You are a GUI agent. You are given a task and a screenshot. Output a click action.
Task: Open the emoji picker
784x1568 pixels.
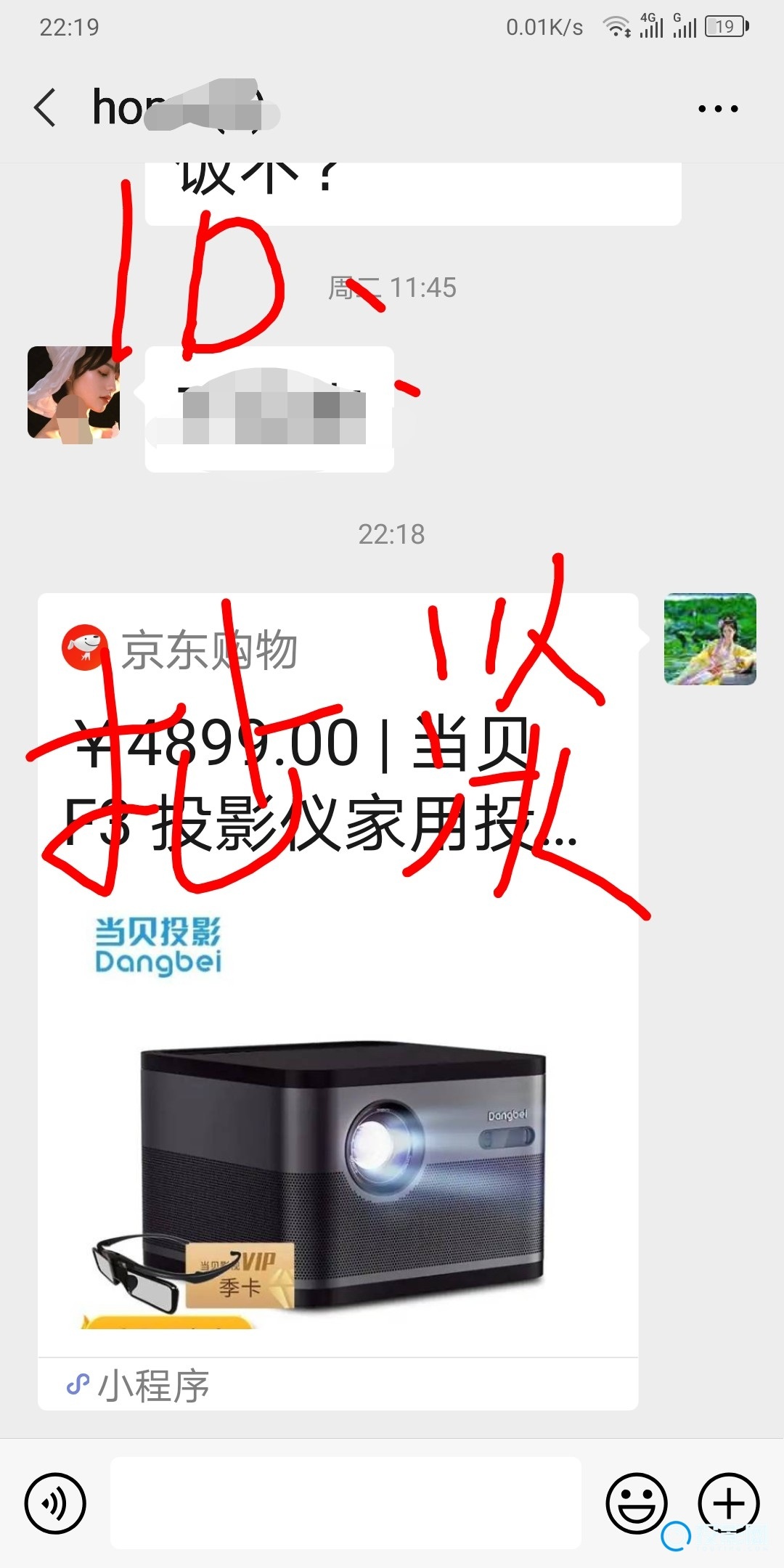(x=637, y=1503)
